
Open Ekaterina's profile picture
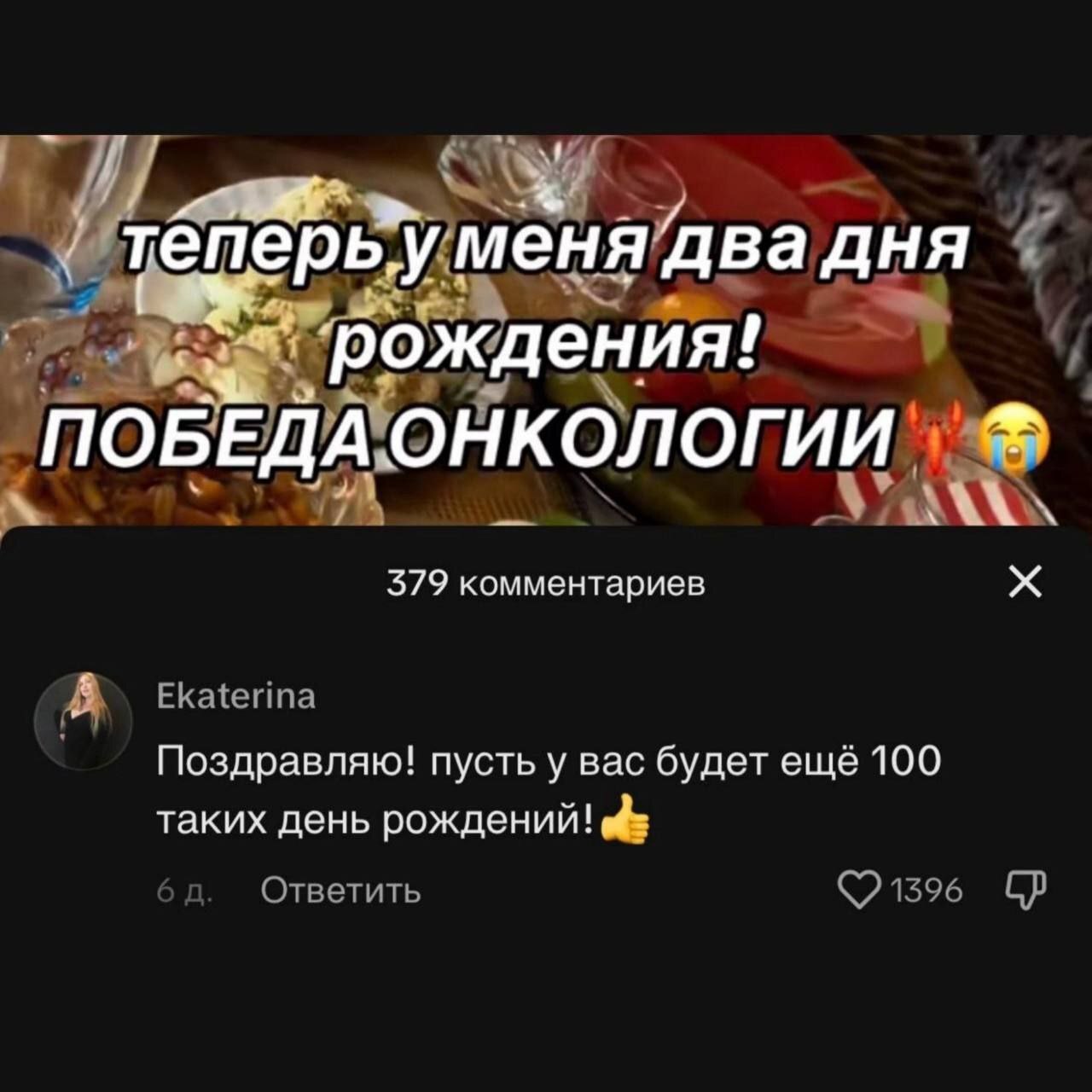point(84,722)
